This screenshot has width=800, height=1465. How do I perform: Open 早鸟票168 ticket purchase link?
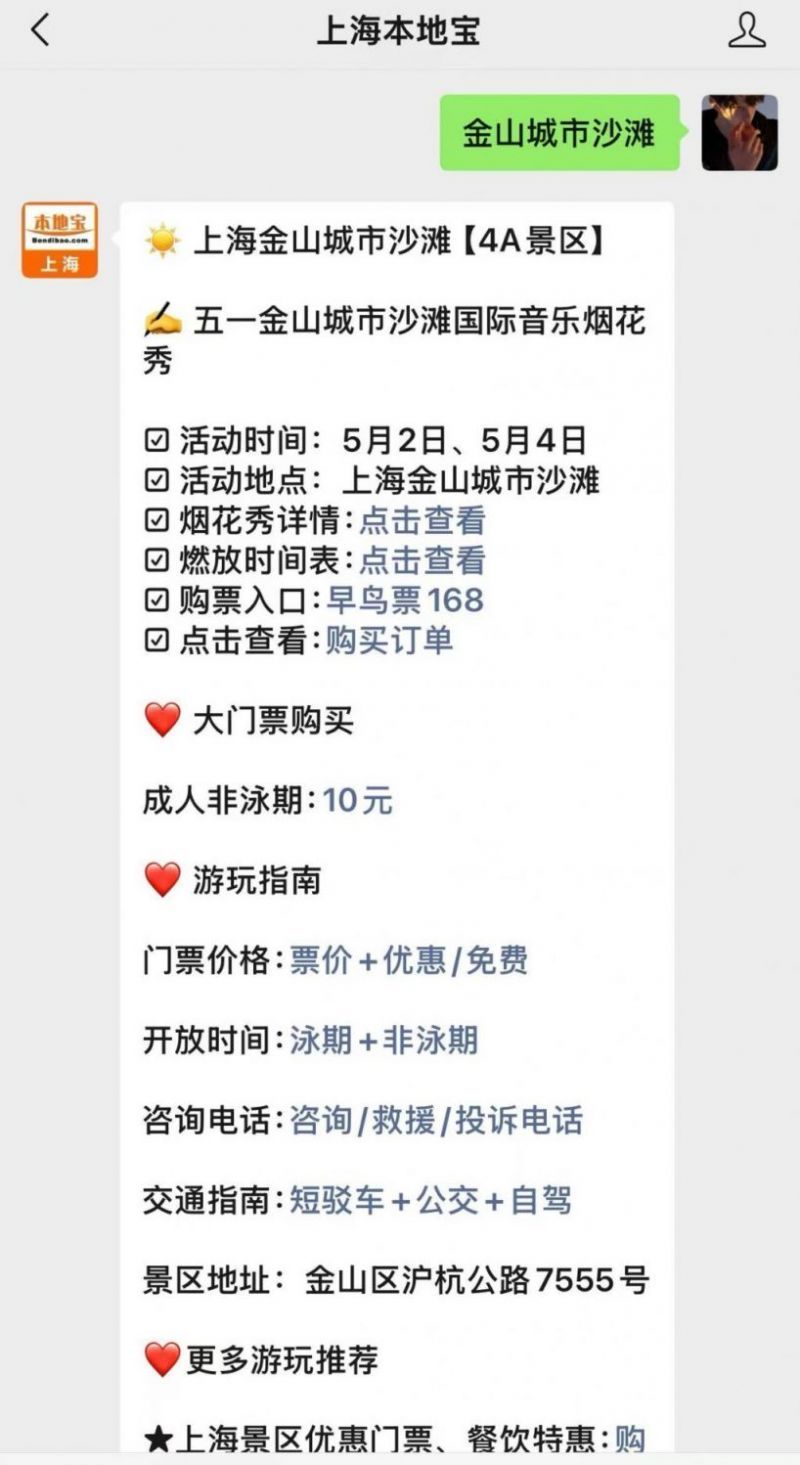click(x=405, y=601)
